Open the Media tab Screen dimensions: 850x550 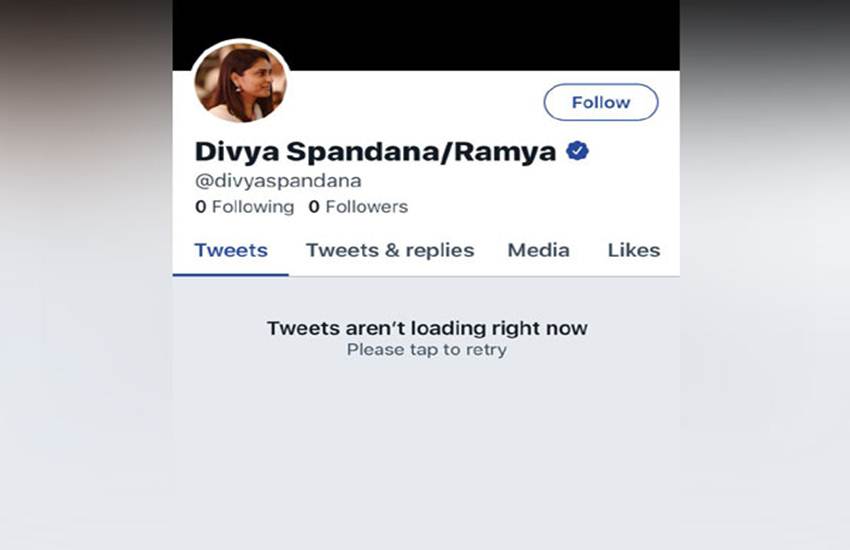[538, 250]
